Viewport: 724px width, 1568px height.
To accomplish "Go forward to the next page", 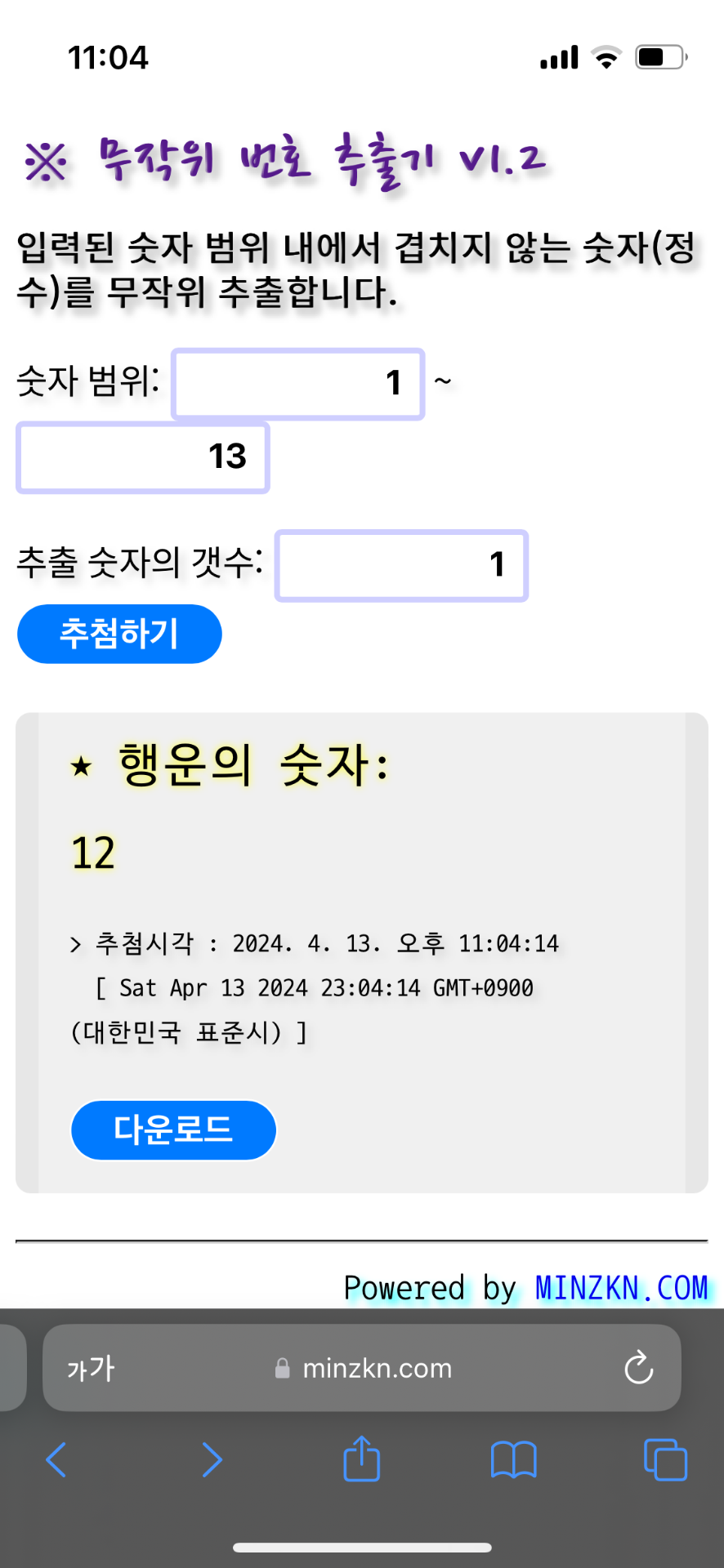I will point(211,1459).
